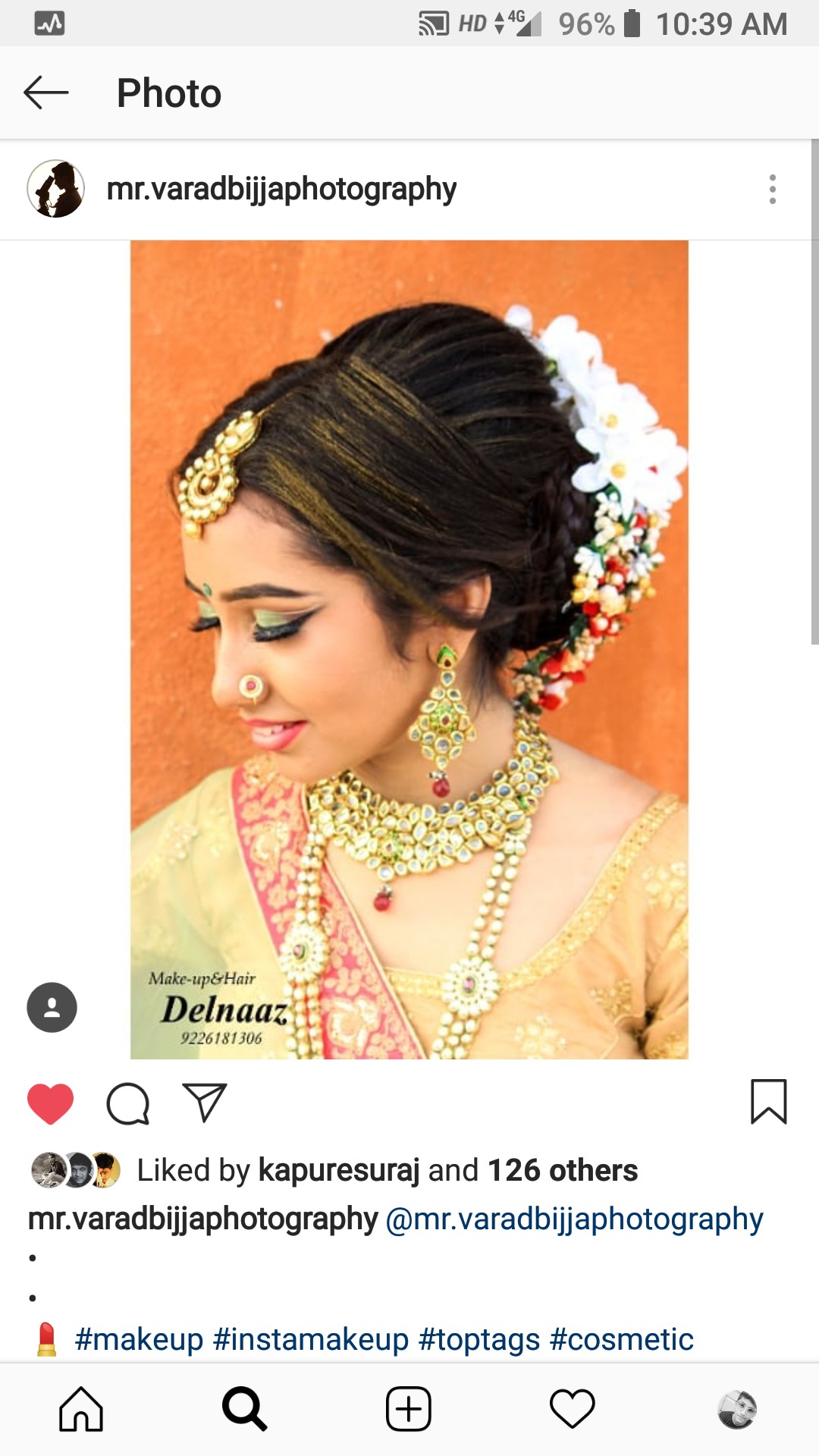Viewport: 819px width, 1456px height.
Task: Go back using the arrow icon
Action: point(46,93)
